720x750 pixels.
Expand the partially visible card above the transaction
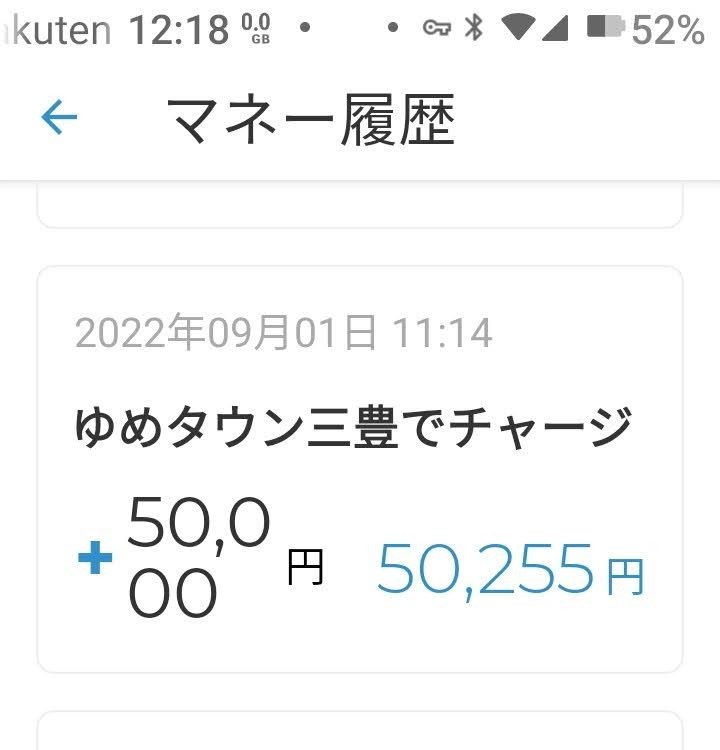pyautogui.click(x=360, y=205)
